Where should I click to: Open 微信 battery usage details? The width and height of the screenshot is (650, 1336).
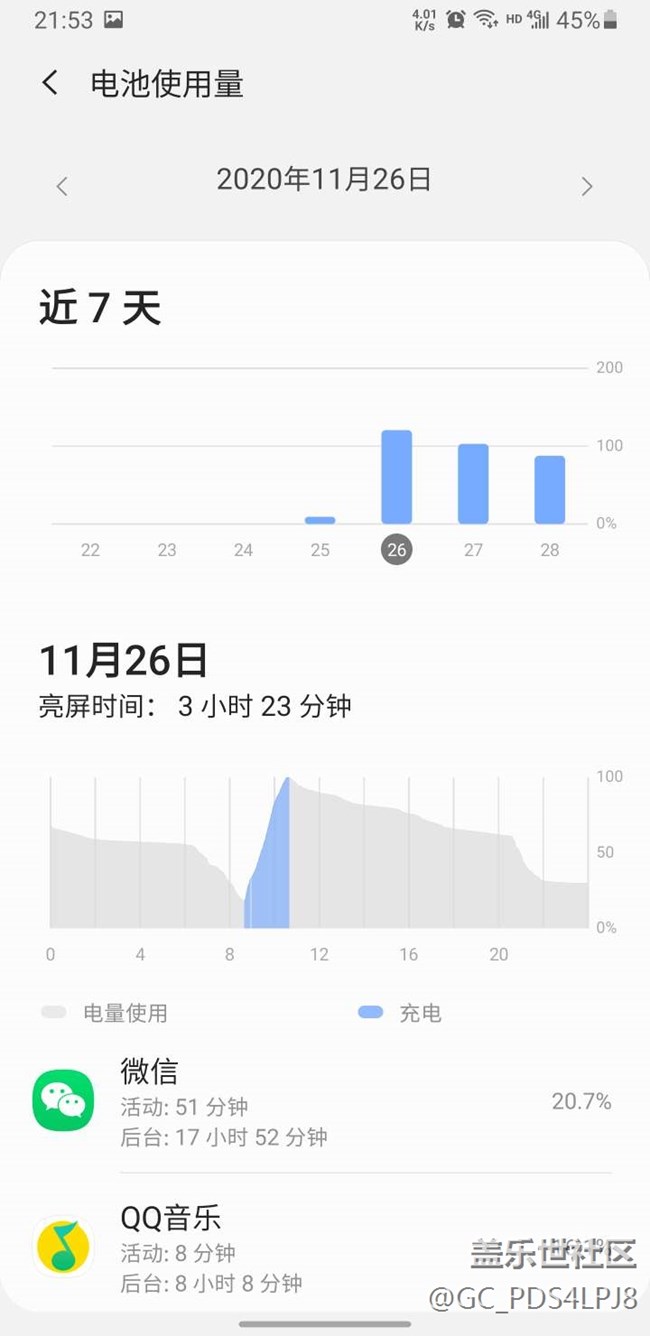click(325, 1102)
